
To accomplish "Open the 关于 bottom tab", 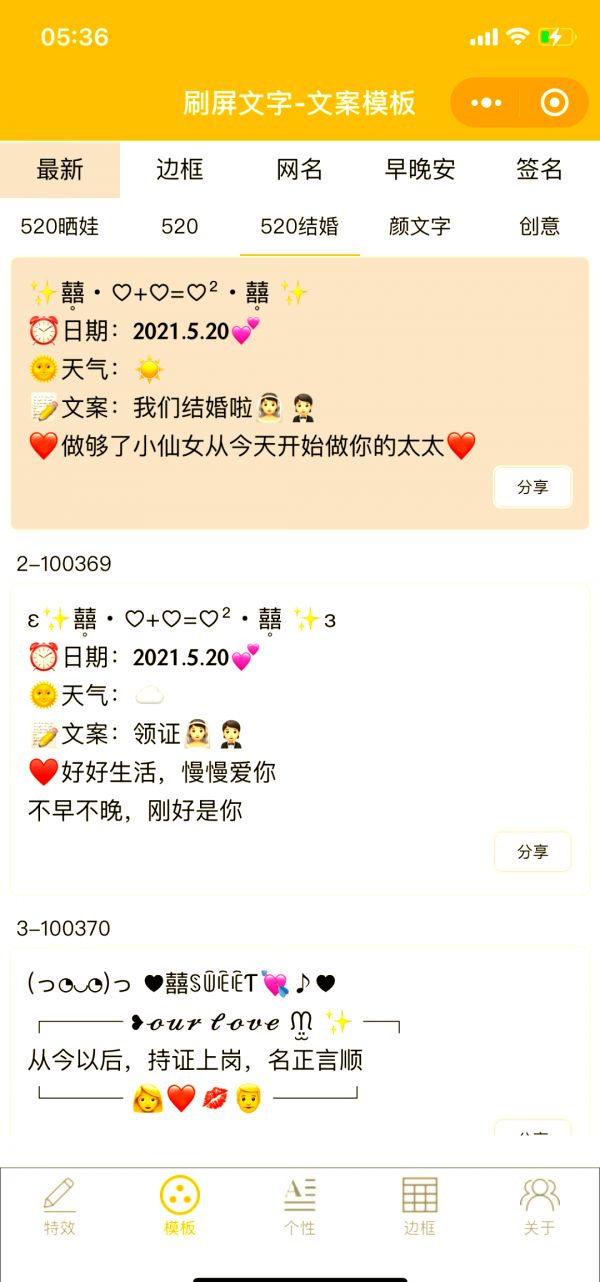I will 540,1205.
